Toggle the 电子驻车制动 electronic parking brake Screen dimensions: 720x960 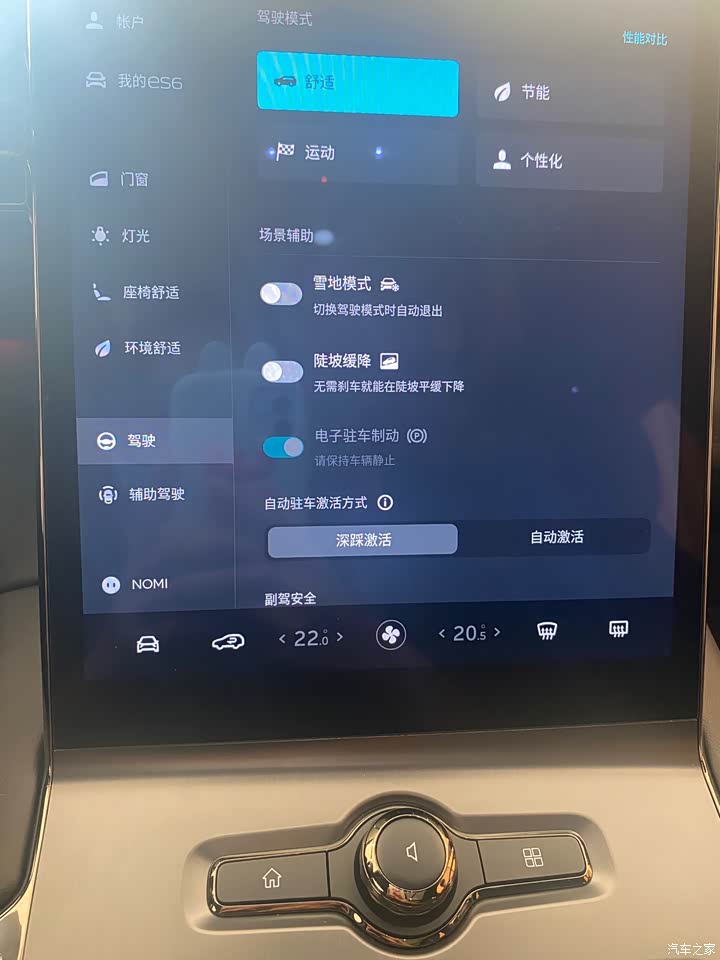[283, 447]
